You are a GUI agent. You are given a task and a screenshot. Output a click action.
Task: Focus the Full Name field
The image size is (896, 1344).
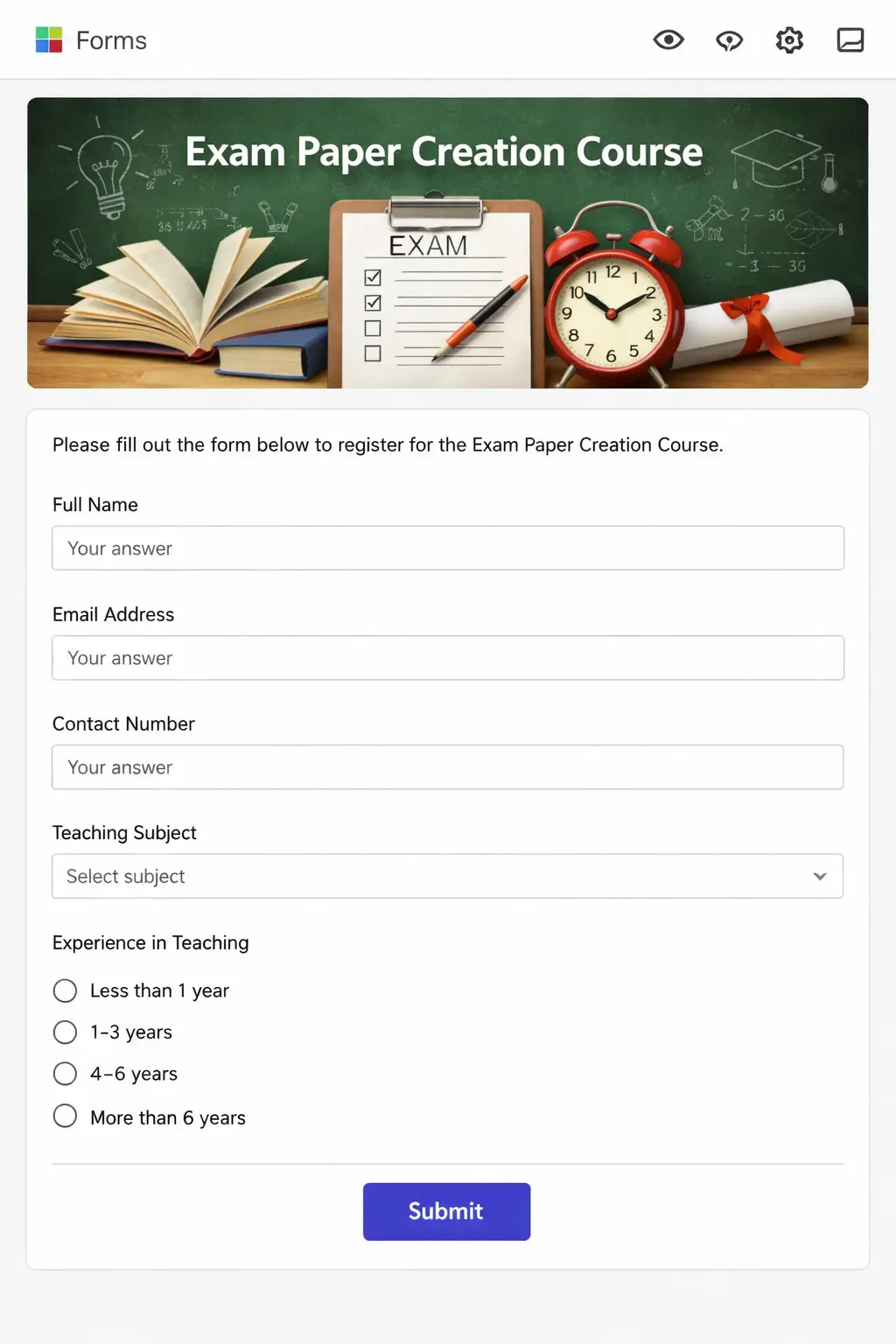click(x=447, y=549)
